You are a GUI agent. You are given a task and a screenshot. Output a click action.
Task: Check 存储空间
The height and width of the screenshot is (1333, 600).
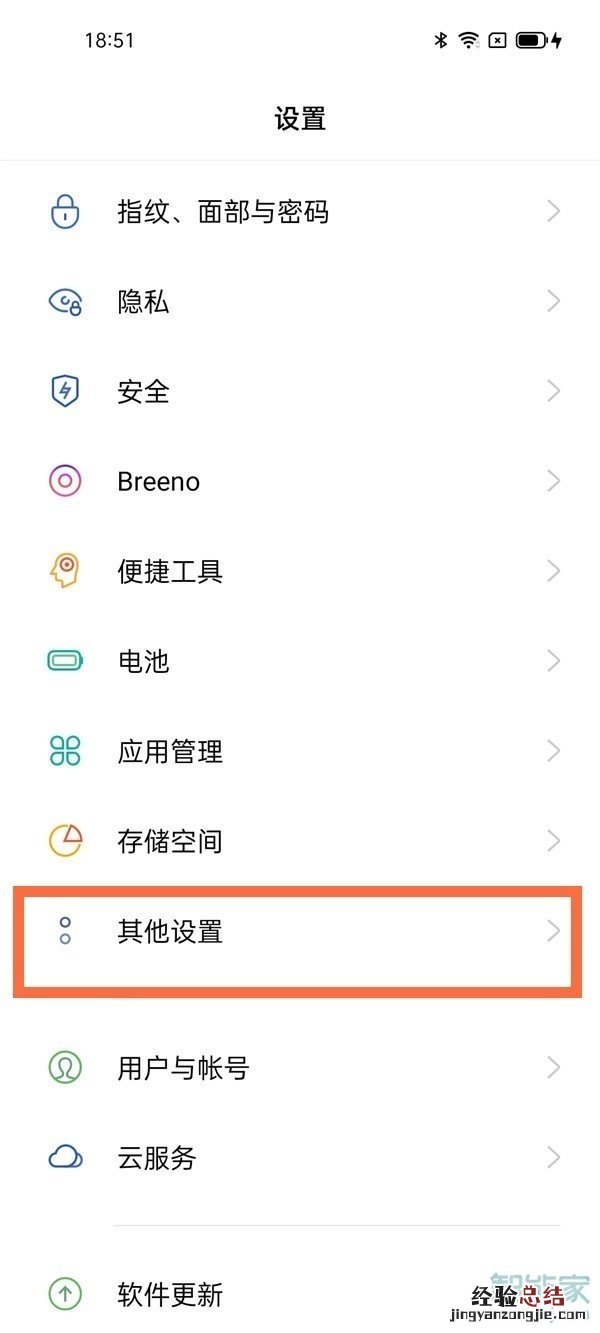170,842
